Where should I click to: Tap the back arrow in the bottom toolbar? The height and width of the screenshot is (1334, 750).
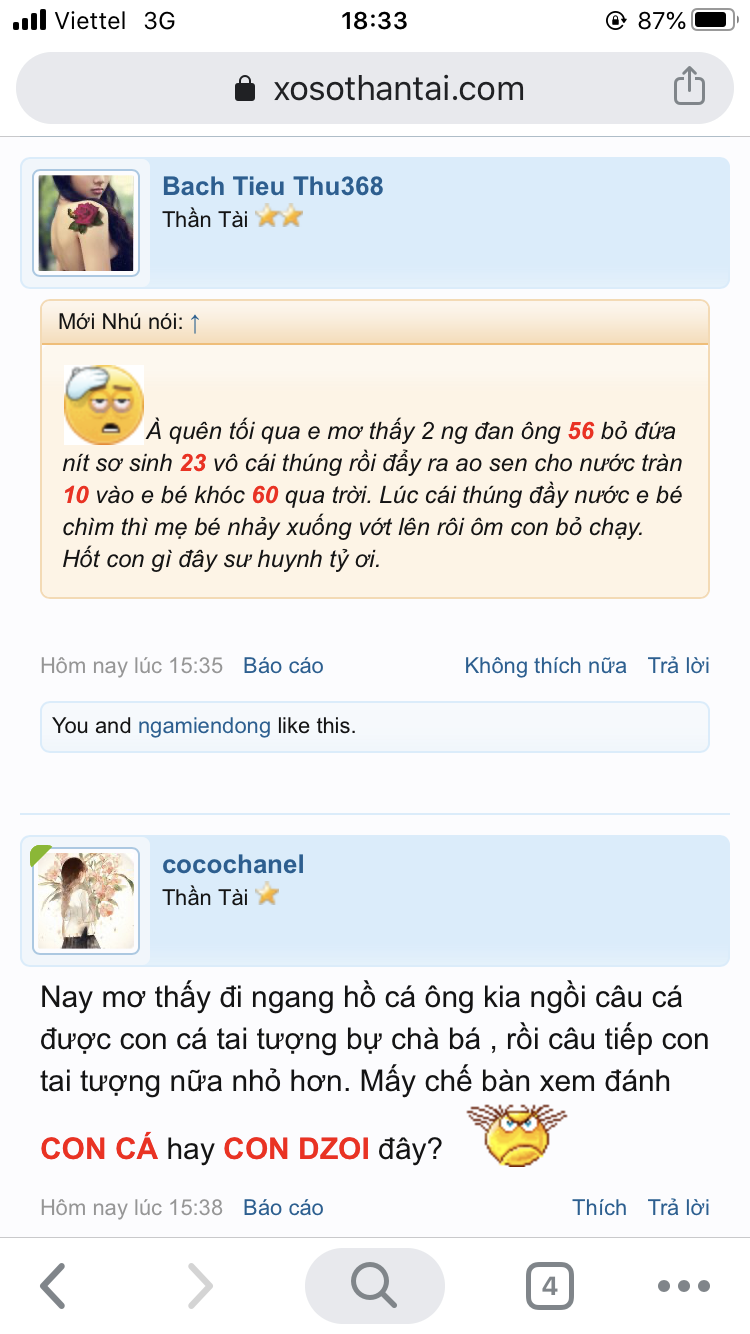coord(53,1285)
